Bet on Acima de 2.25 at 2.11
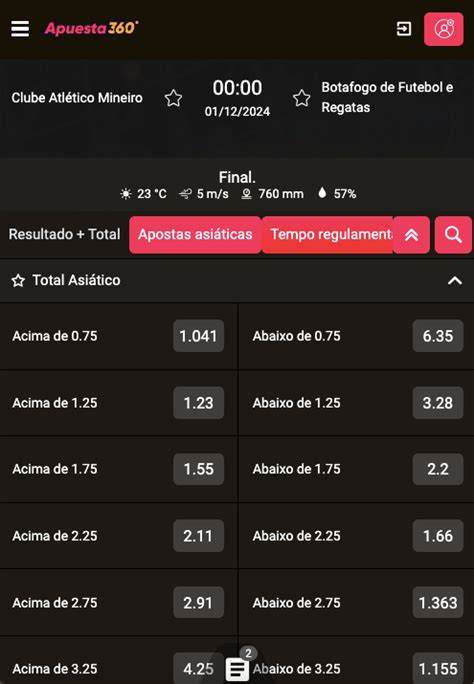This screenshot has width=474, height=684. 198,536
